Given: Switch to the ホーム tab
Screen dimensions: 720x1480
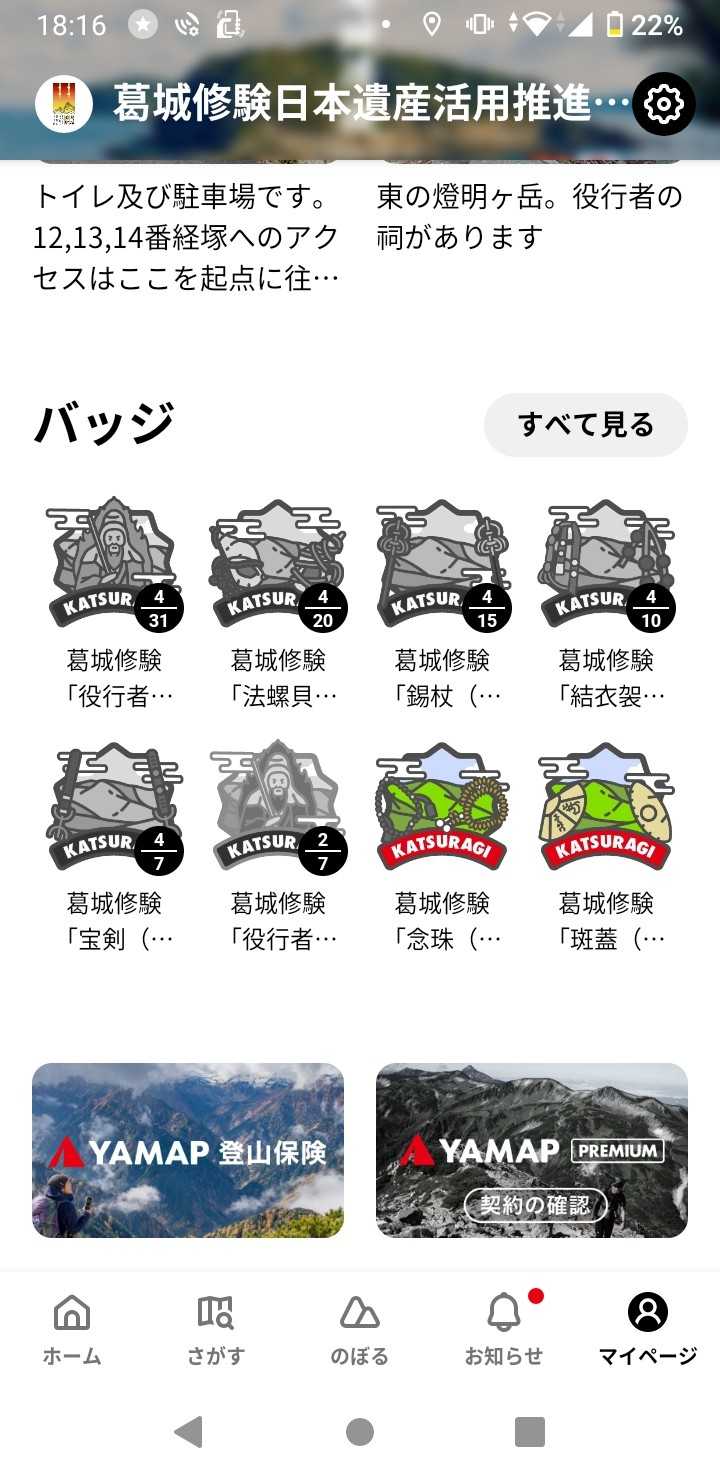Looking at the screenshot, I should pos(72,1329).
